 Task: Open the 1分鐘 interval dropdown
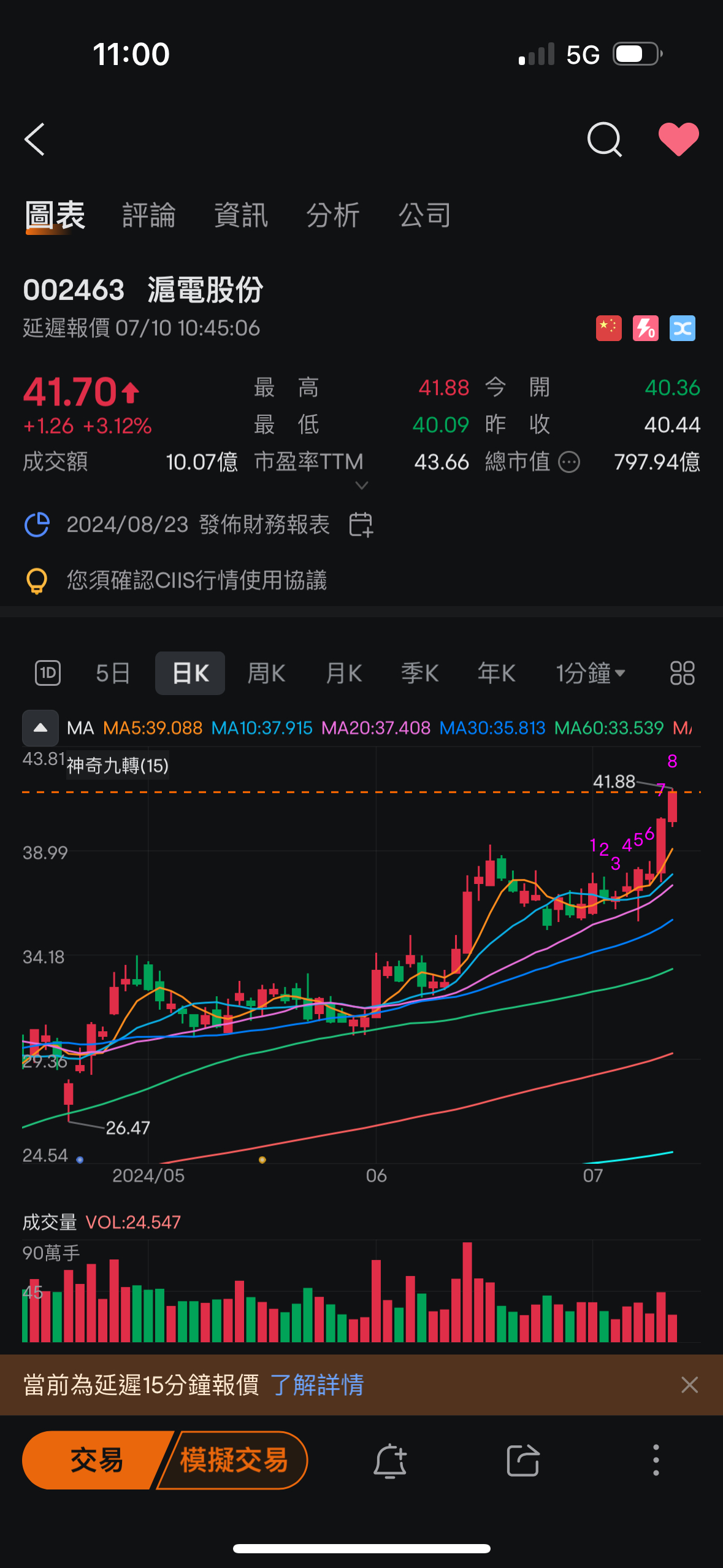(590, 673)
